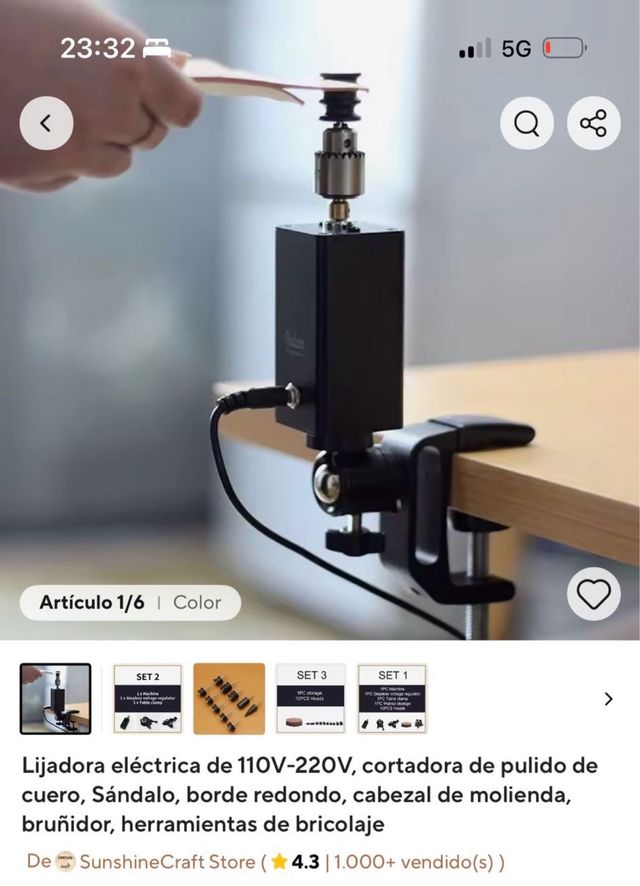View the SET 2 variant thumbnail

(x=147, y=699)
